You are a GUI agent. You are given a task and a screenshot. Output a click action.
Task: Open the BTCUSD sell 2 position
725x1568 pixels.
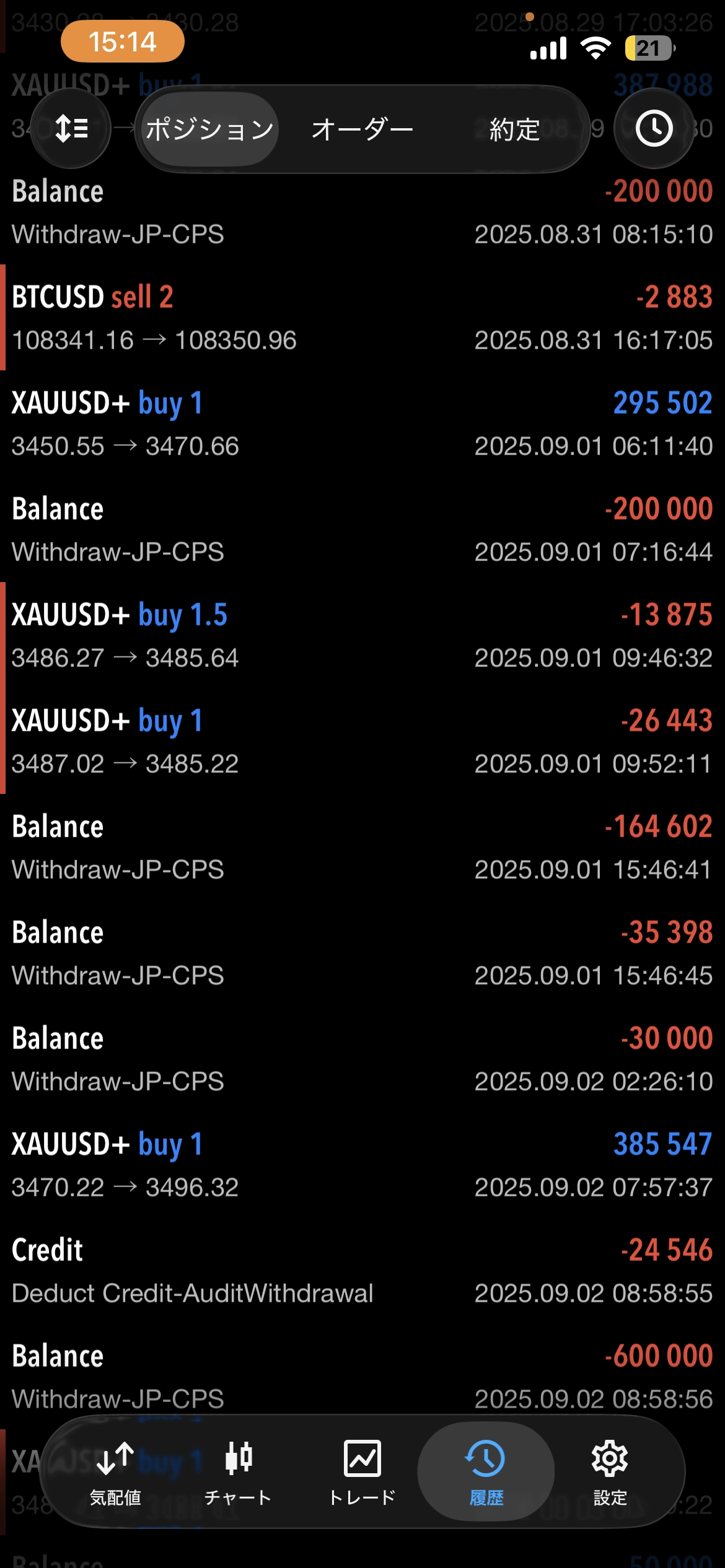[x=362, y=318]
